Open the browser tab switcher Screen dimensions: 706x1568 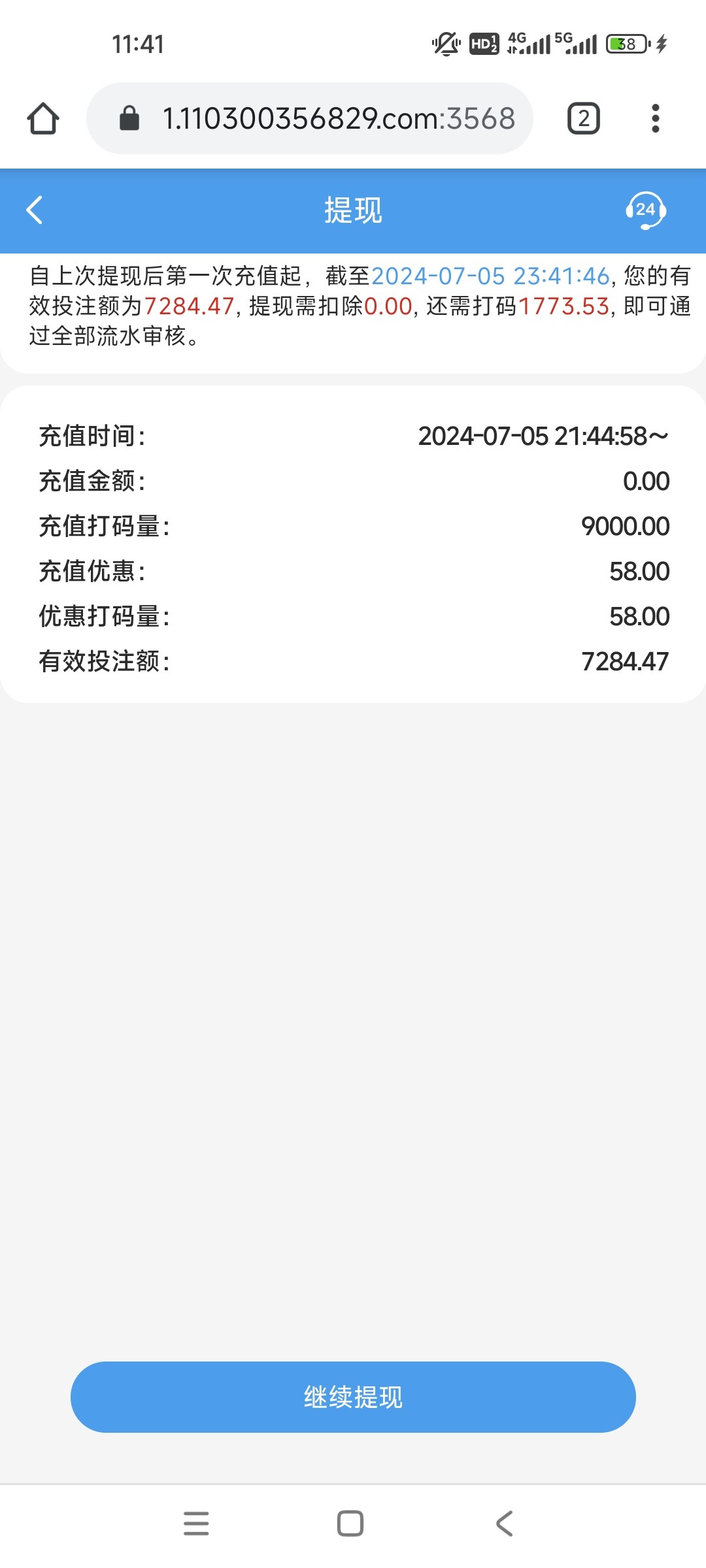(583, 119)
